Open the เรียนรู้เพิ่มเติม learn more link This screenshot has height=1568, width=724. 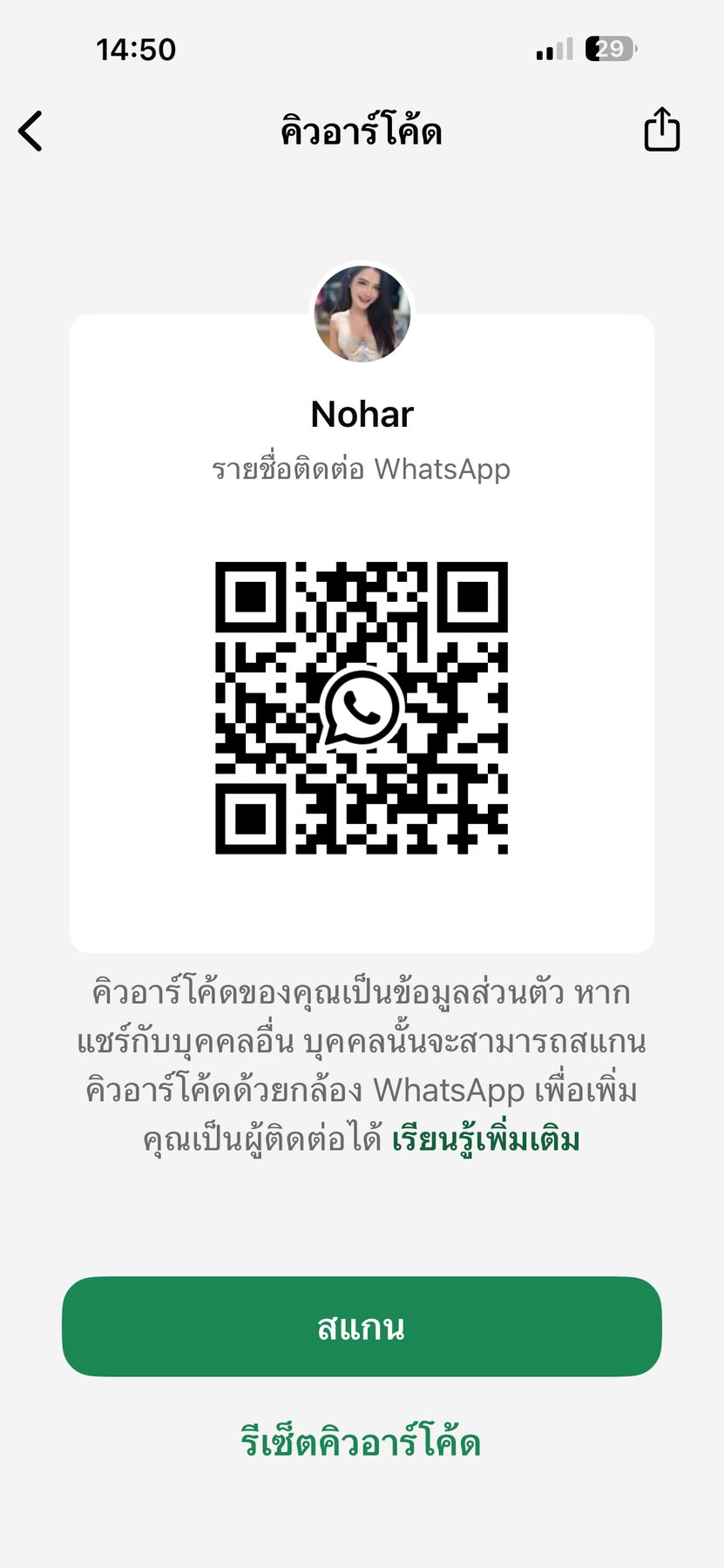coord(485,1139)
